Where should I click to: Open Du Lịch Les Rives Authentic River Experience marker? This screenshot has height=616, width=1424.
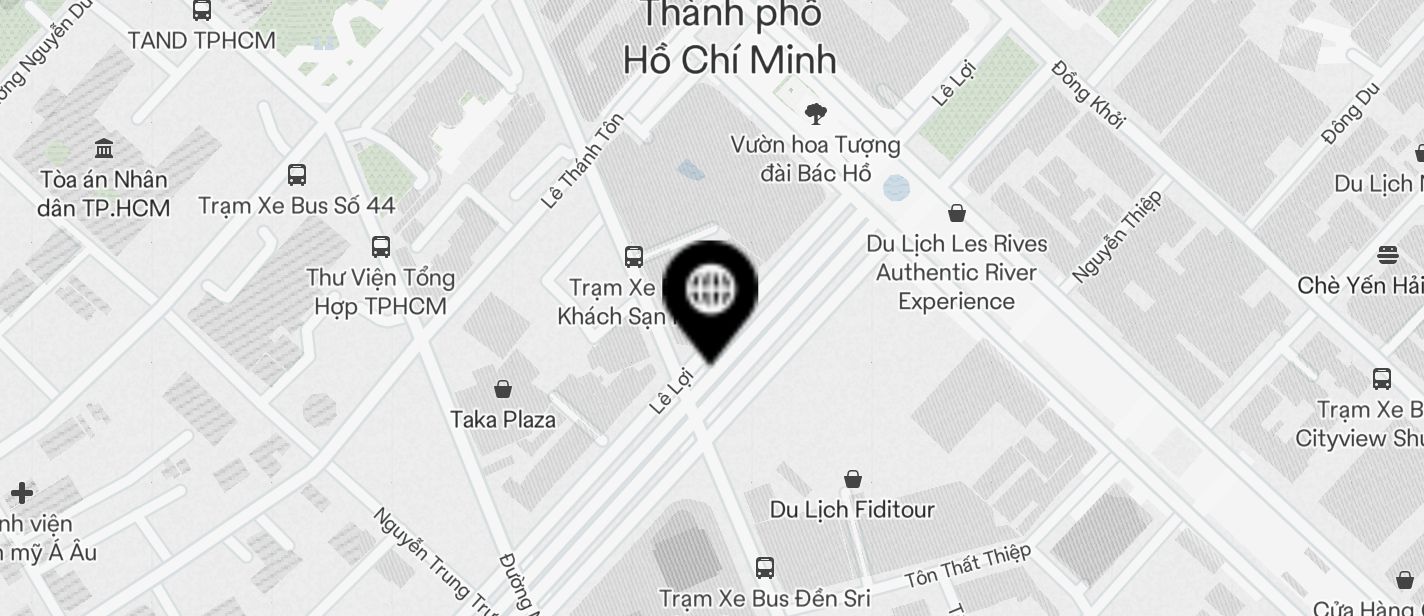(957, 212)
